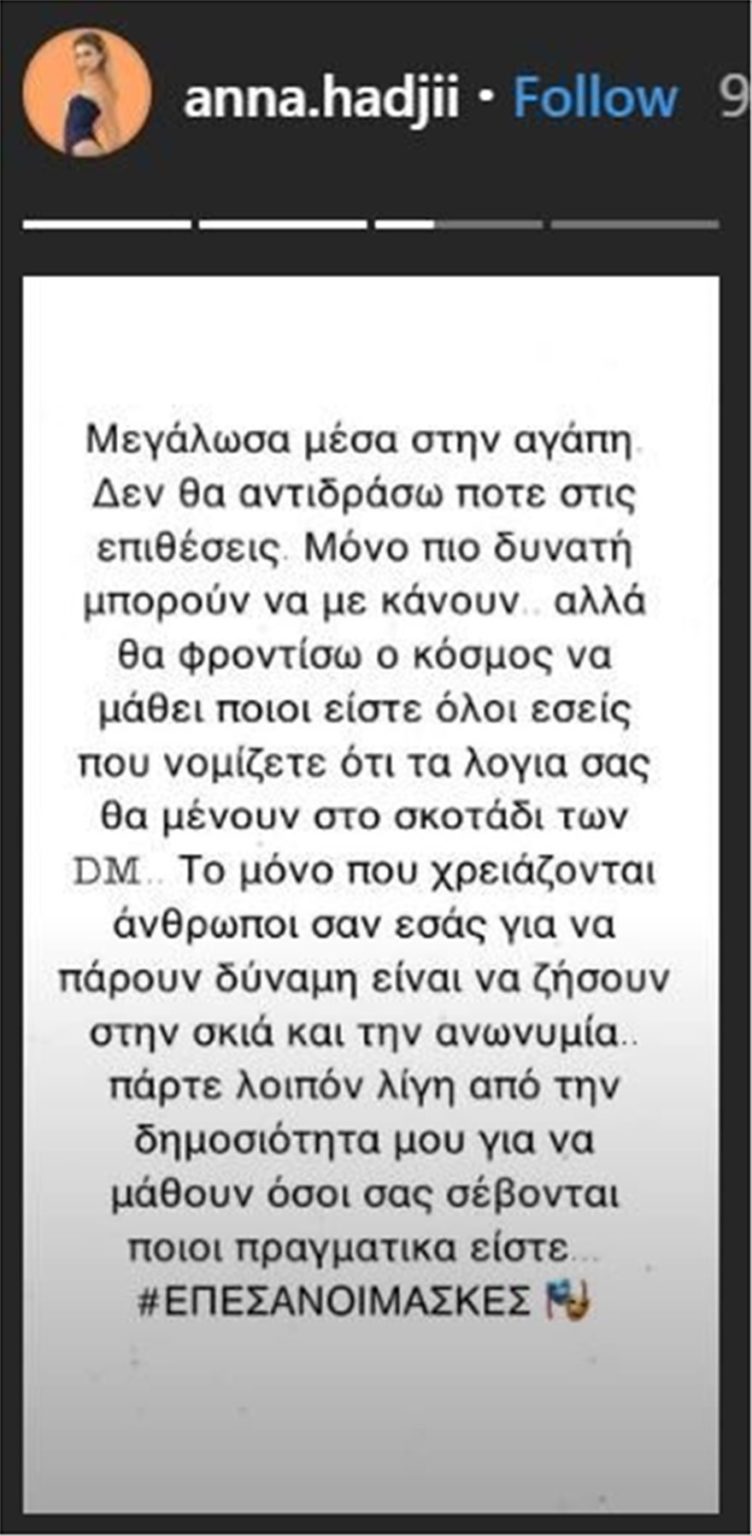The image size is (752, 1536).
Task: Open anna.hadjii's profile picture
Action: coord(87,96)
